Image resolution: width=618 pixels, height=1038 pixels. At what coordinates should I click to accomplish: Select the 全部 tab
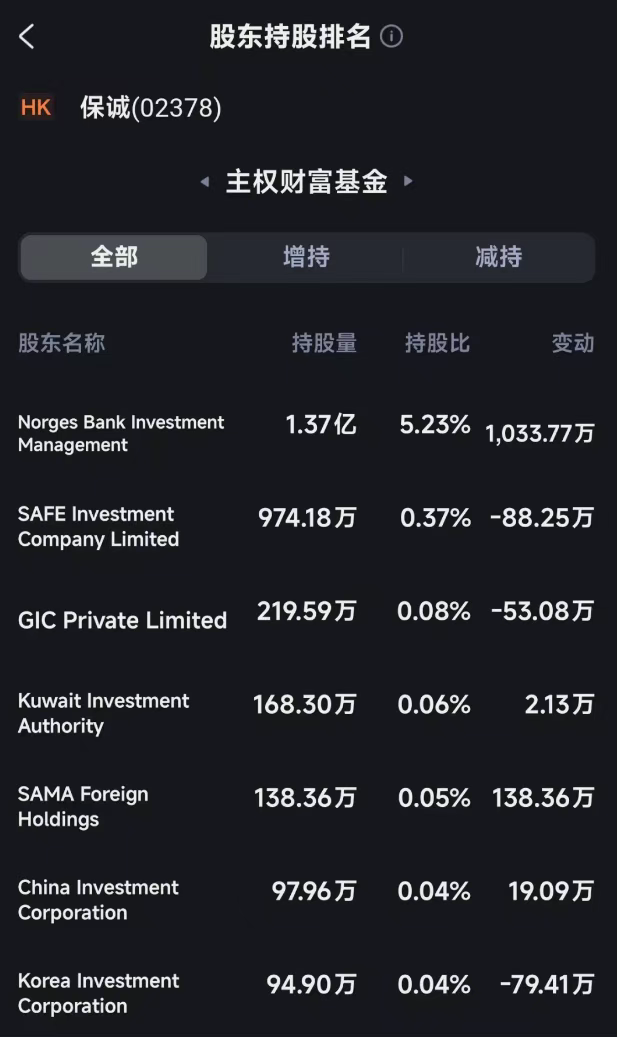[x=114, y=257]
